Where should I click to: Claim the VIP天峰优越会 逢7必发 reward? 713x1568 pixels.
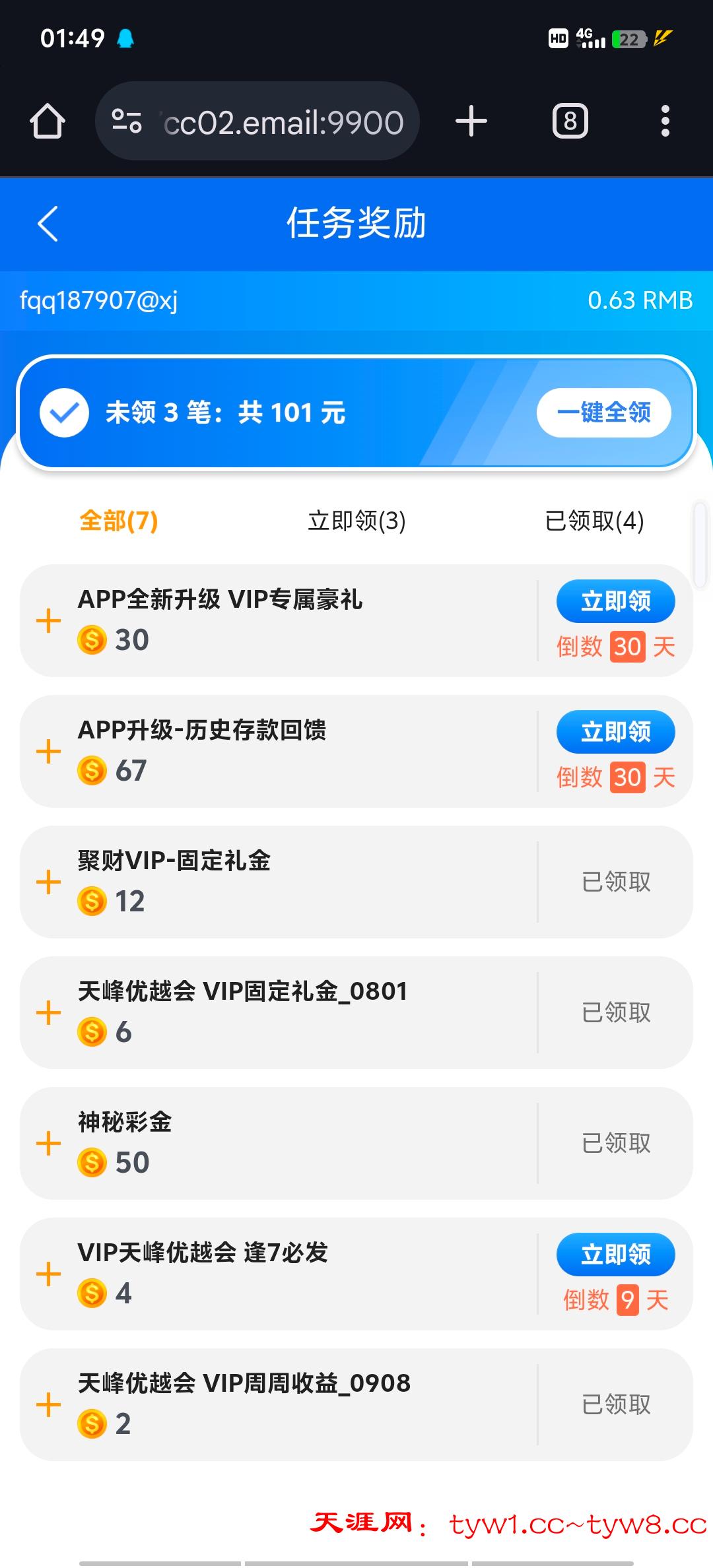click(x=615, y=1255)
